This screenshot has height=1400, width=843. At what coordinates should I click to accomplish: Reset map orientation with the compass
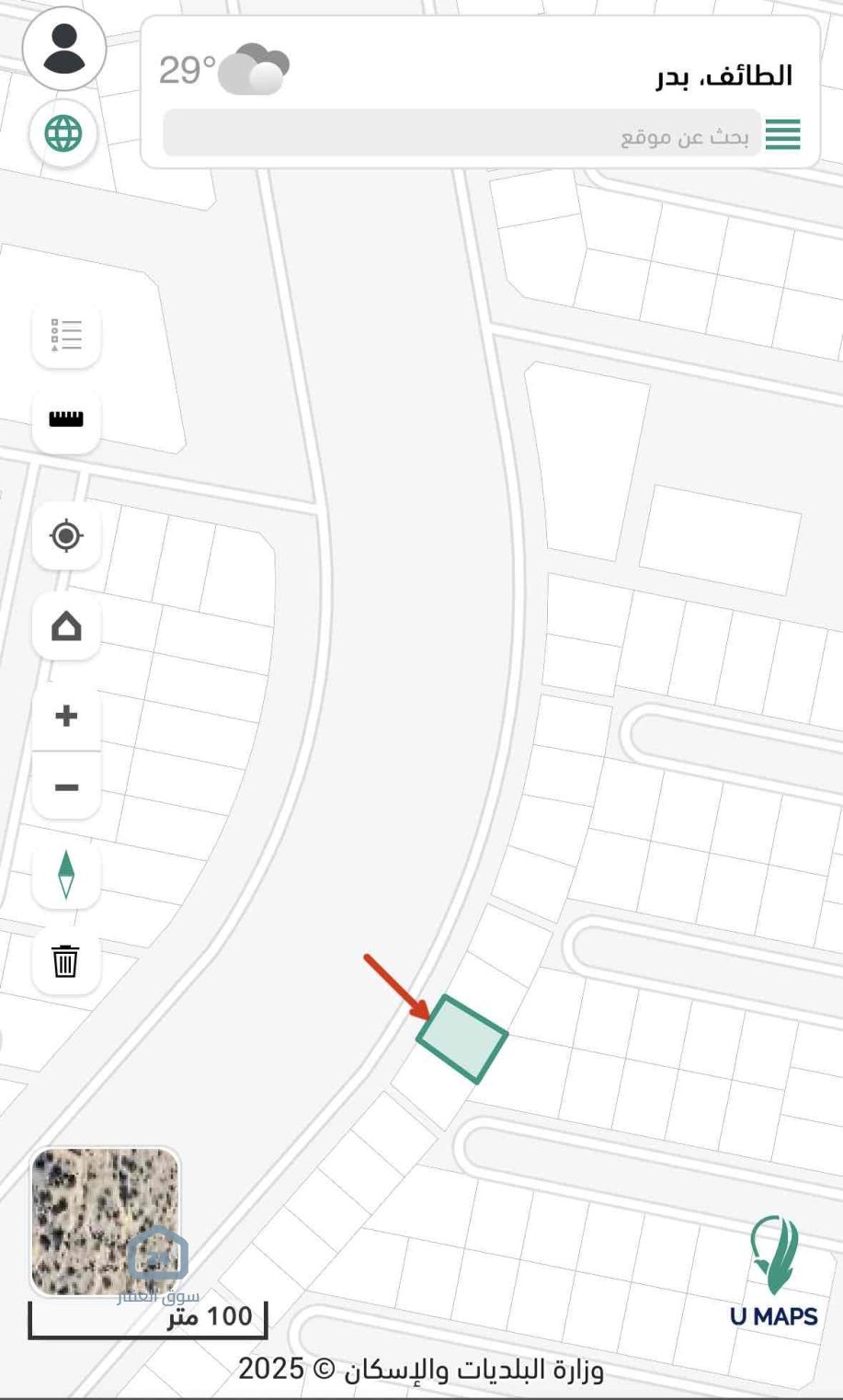[66, 874]
